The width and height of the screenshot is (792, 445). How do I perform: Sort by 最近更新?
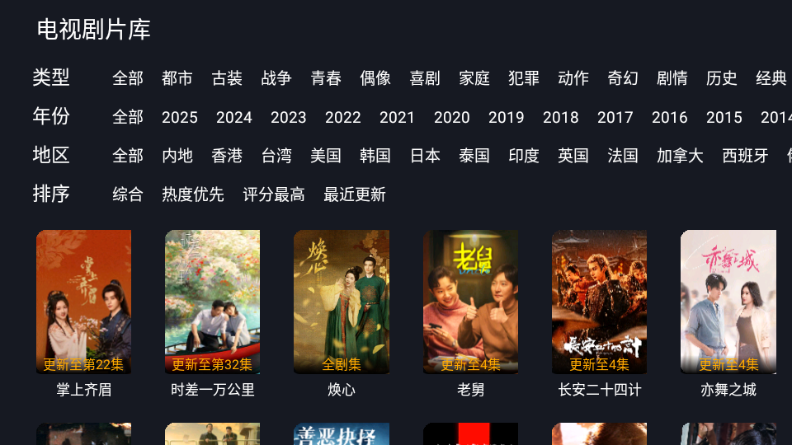[x=355, y=195]
